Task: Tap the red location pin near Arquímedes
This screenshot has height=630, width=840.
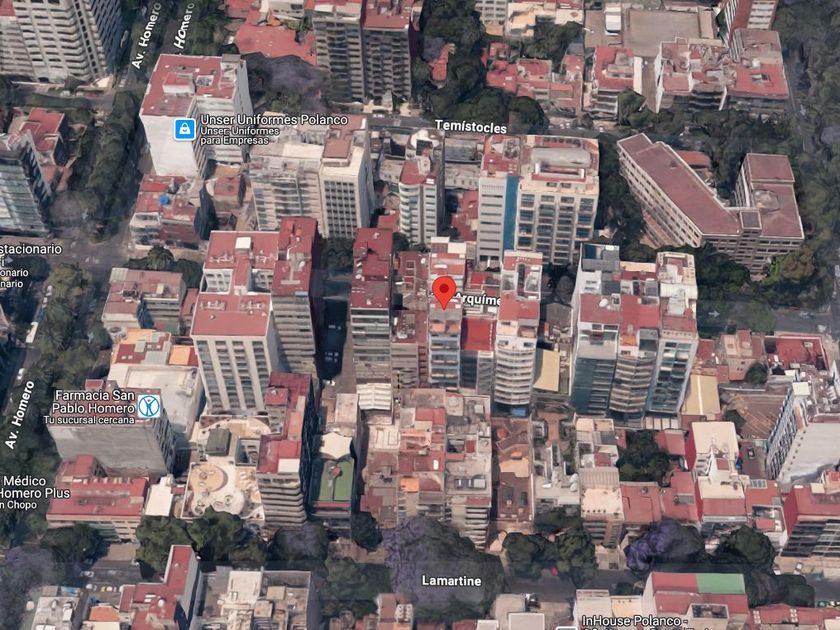Action: pos(444,292)
